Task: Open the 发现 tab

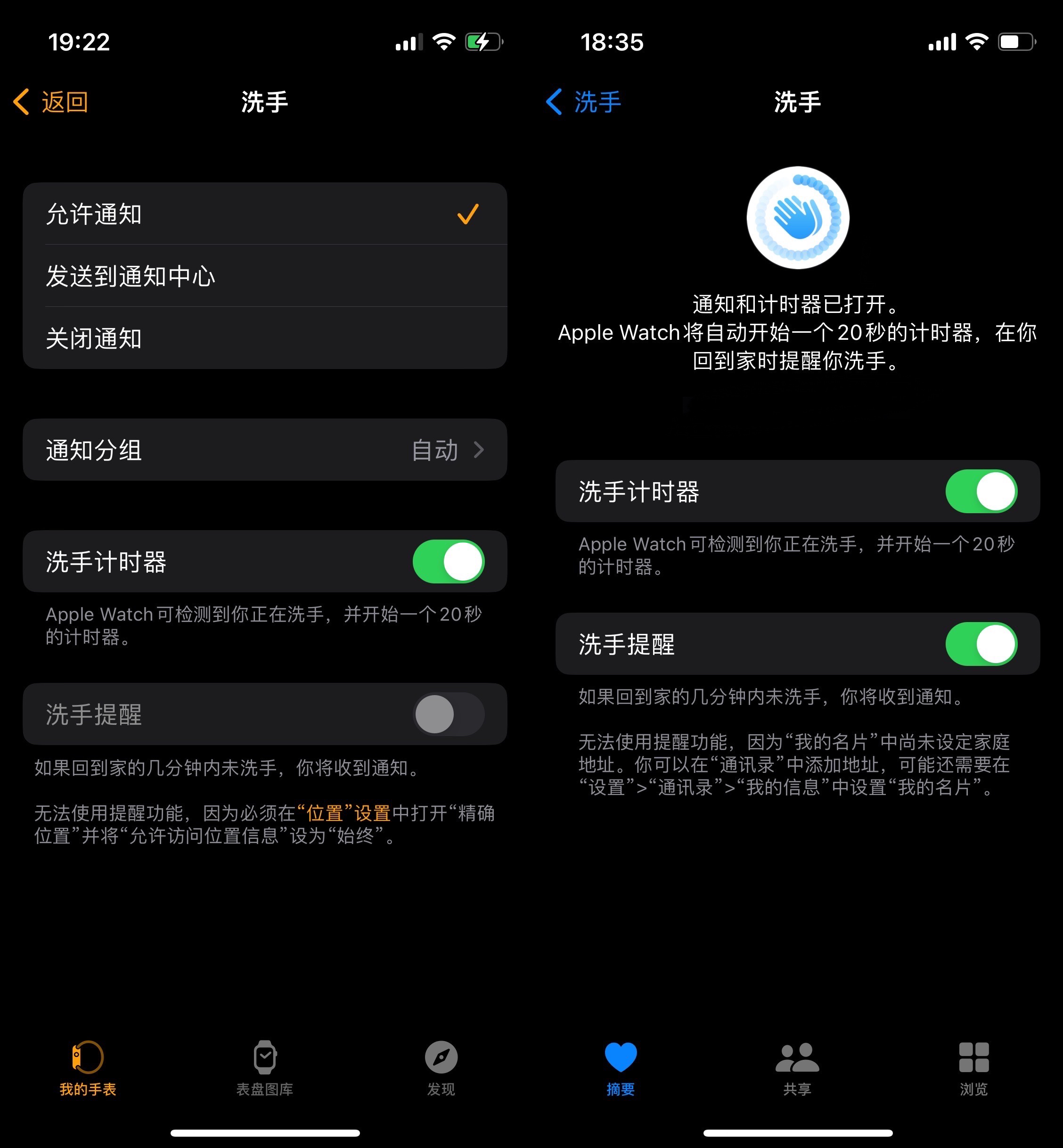Action: coord(441,1067)
